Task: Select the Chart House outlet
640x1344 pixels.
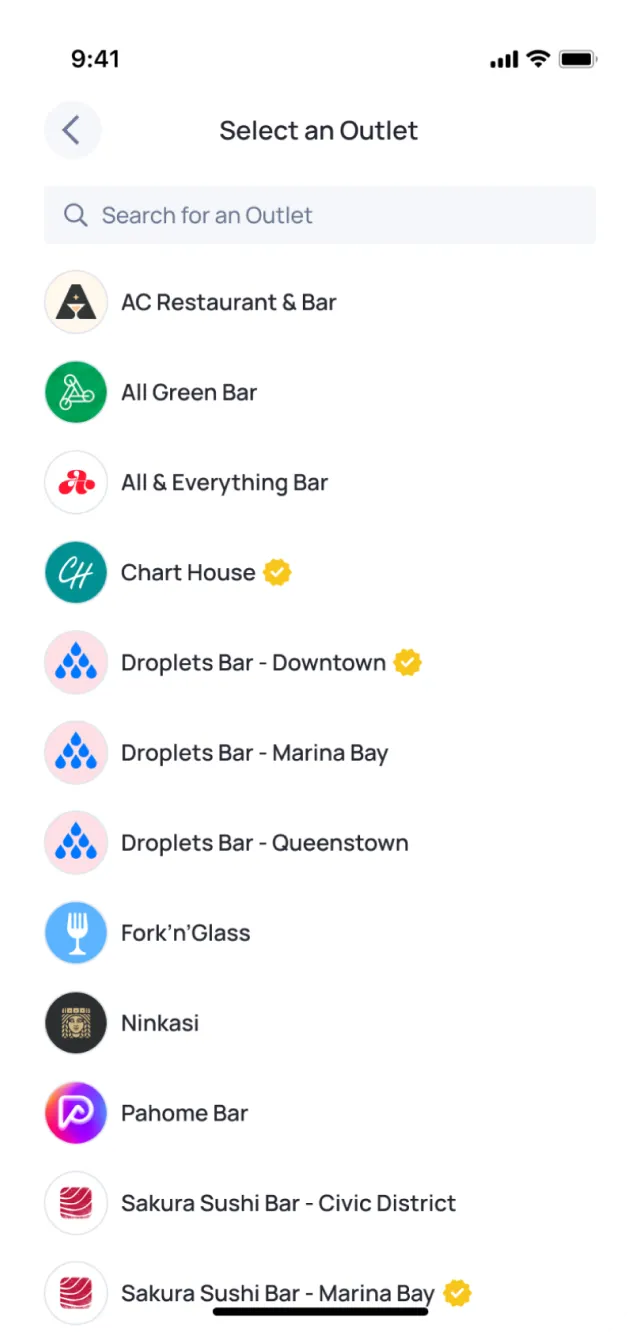Action: pyautogui.click(x=188, y=572)
